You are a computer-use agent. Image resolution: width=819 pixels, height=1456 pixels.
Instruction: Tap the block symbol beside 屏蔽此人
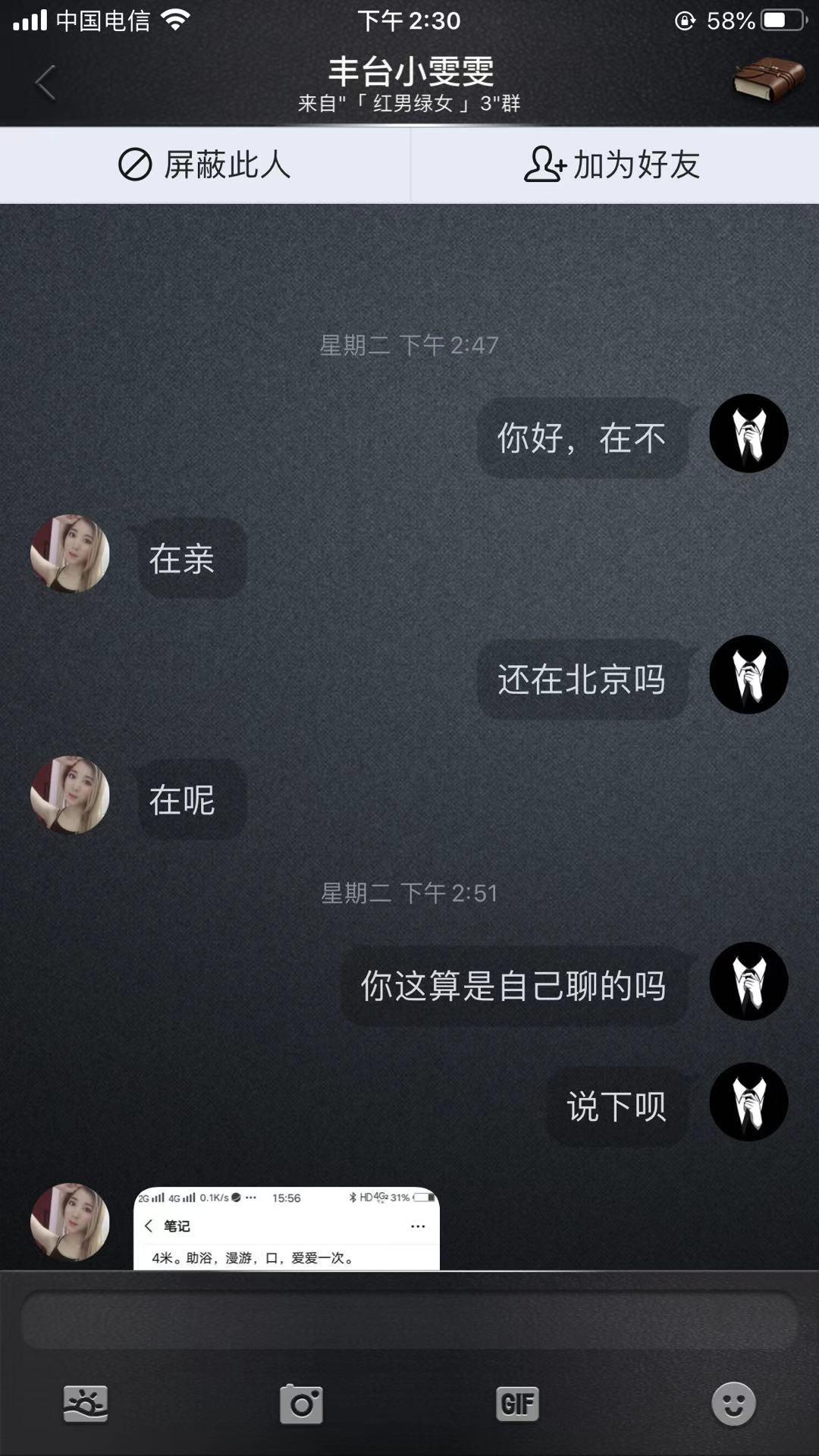[135, 165]
